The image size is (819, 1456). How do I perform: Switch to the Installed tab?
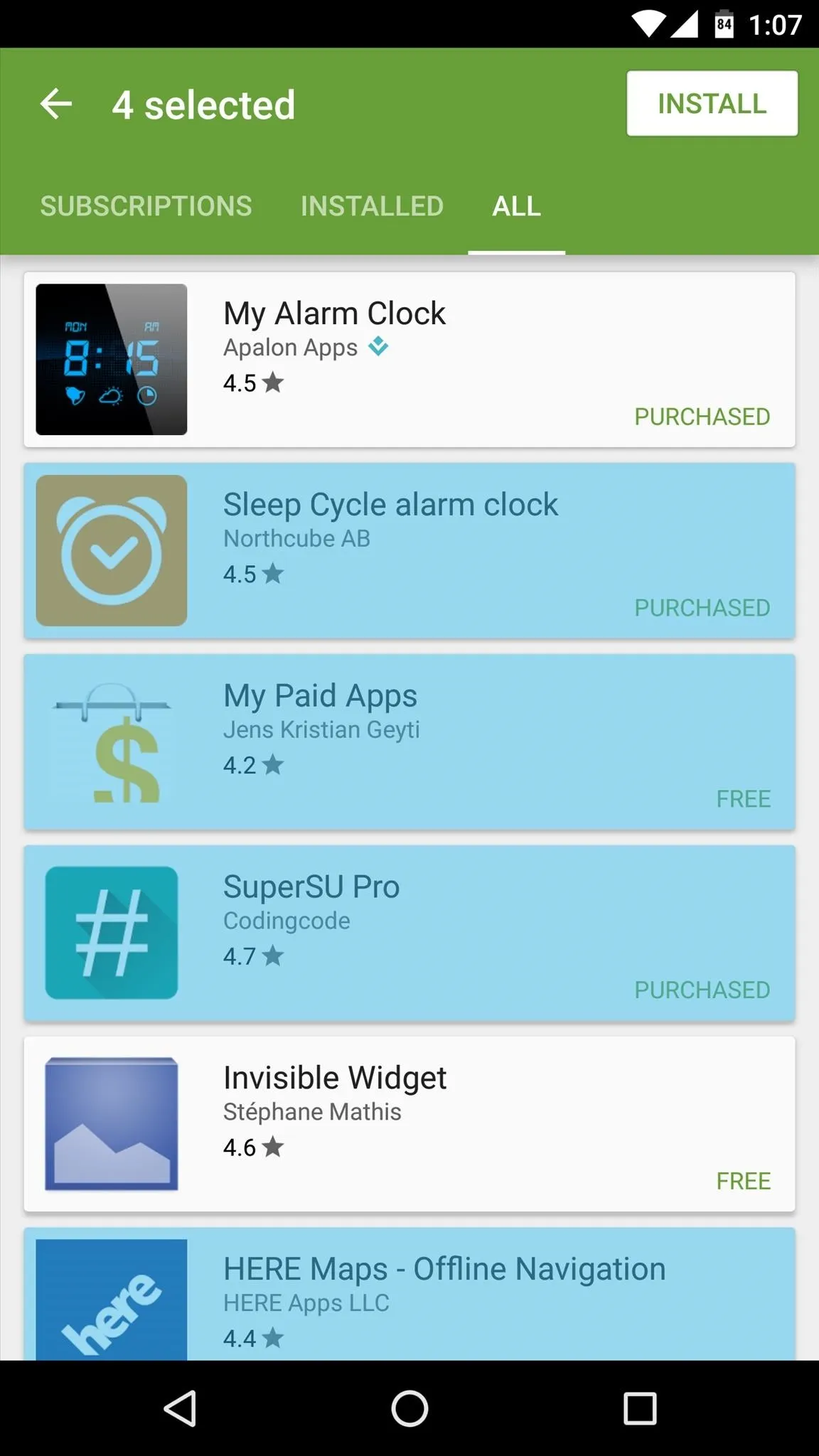pyautogui.click(x=372, y=206)
